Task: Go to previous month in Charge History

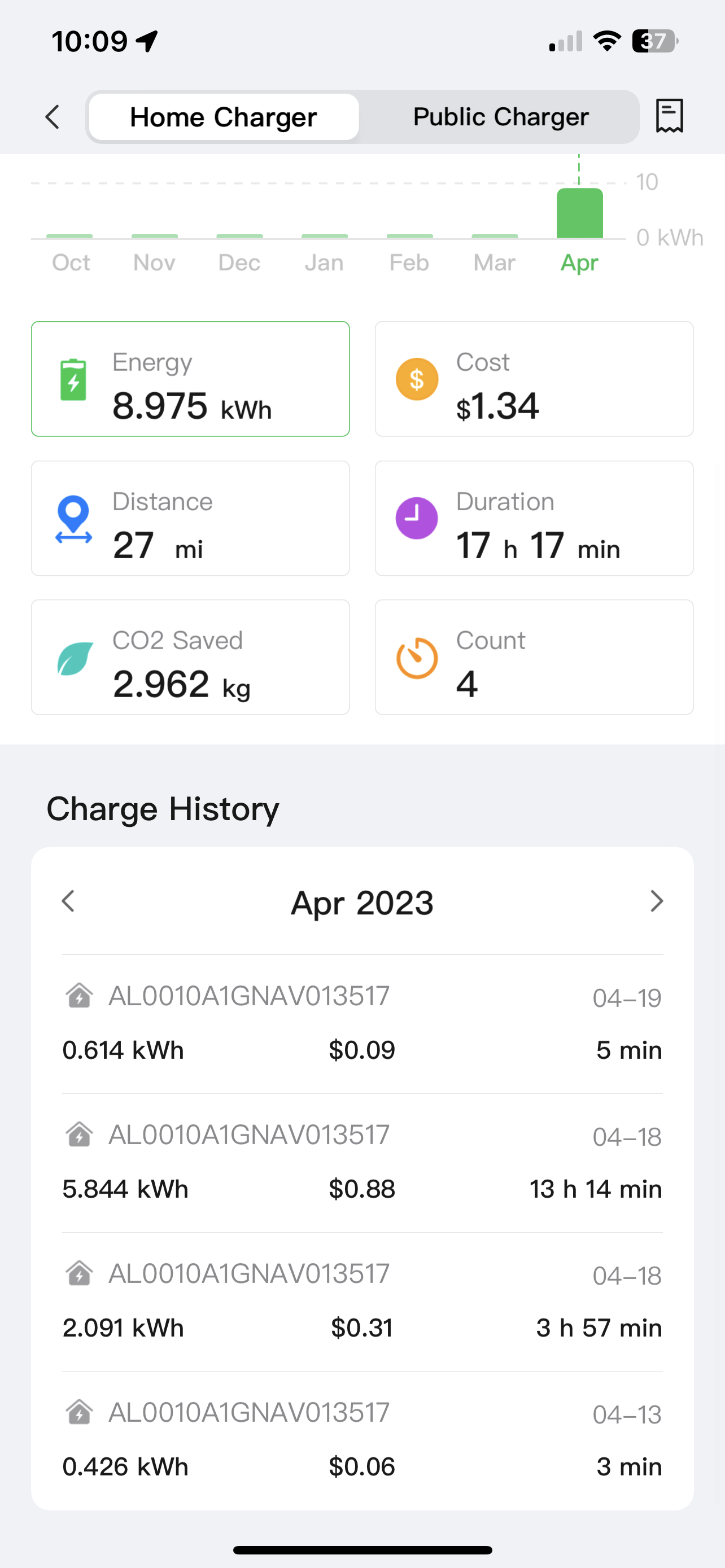Action: (x=68, y=902)
